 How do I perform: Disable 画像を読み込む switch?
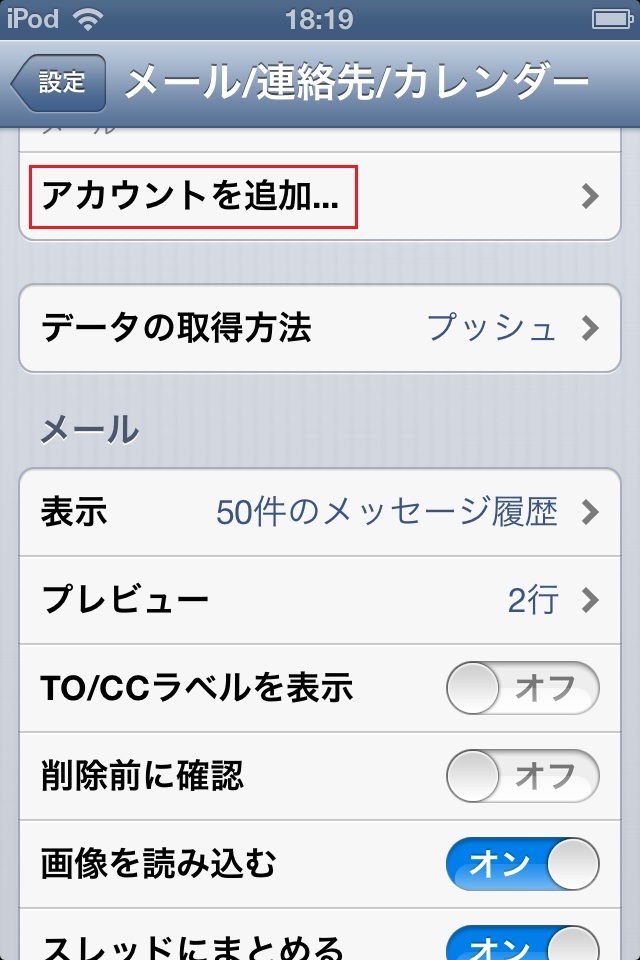(x=522, y=863)
